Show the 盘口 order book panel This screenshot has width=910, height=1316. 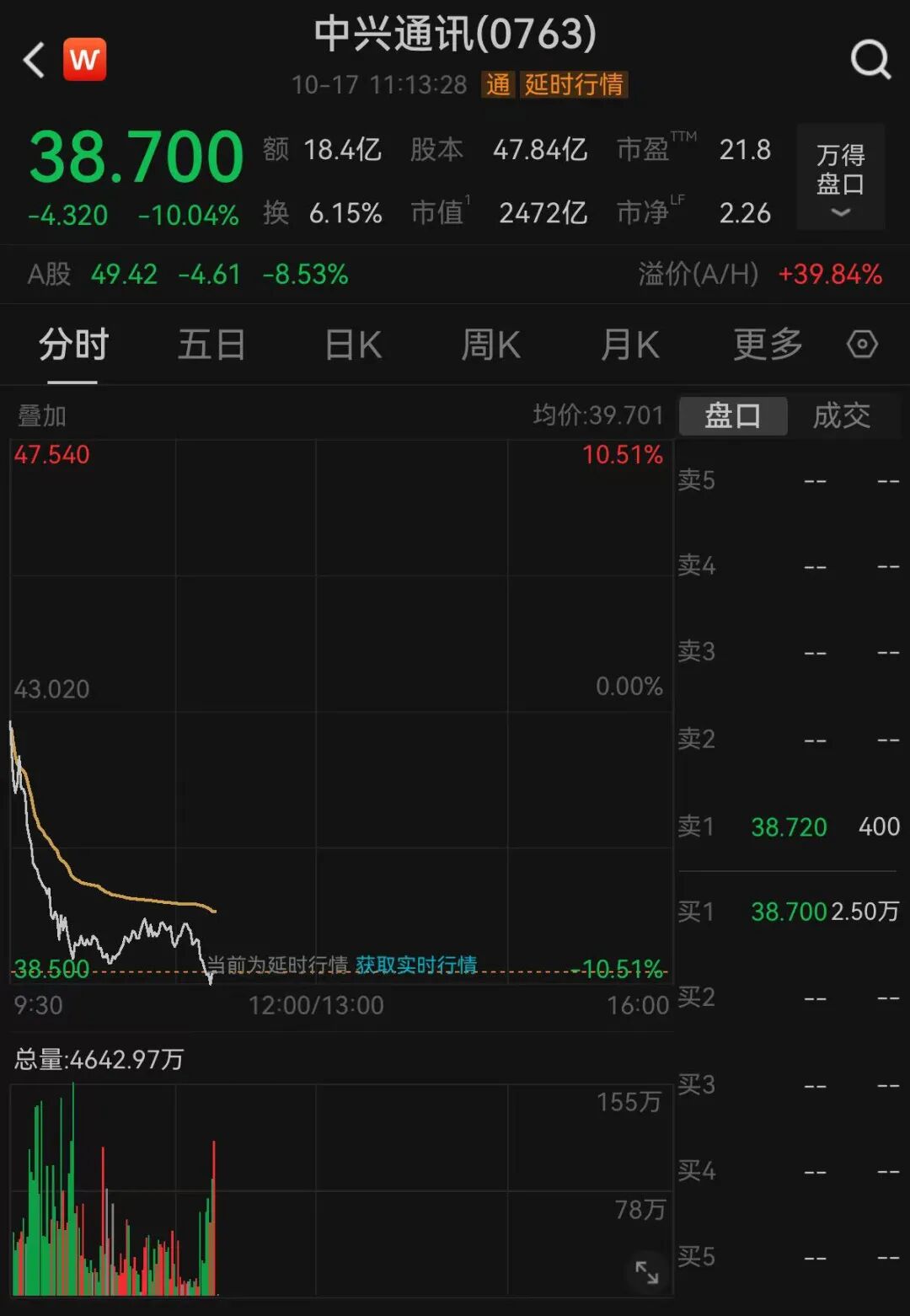coord(732,415)
